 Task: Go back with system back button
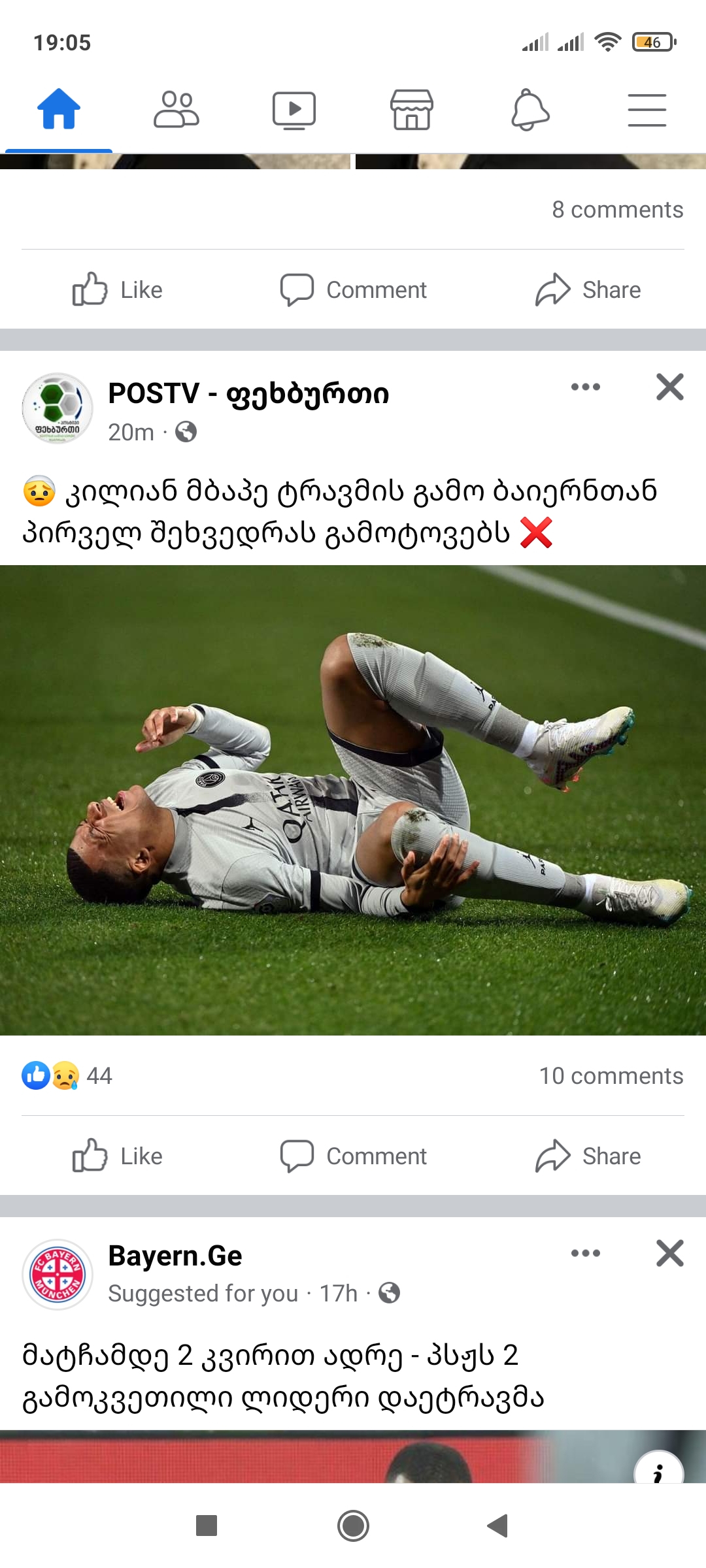point(498,1526)
